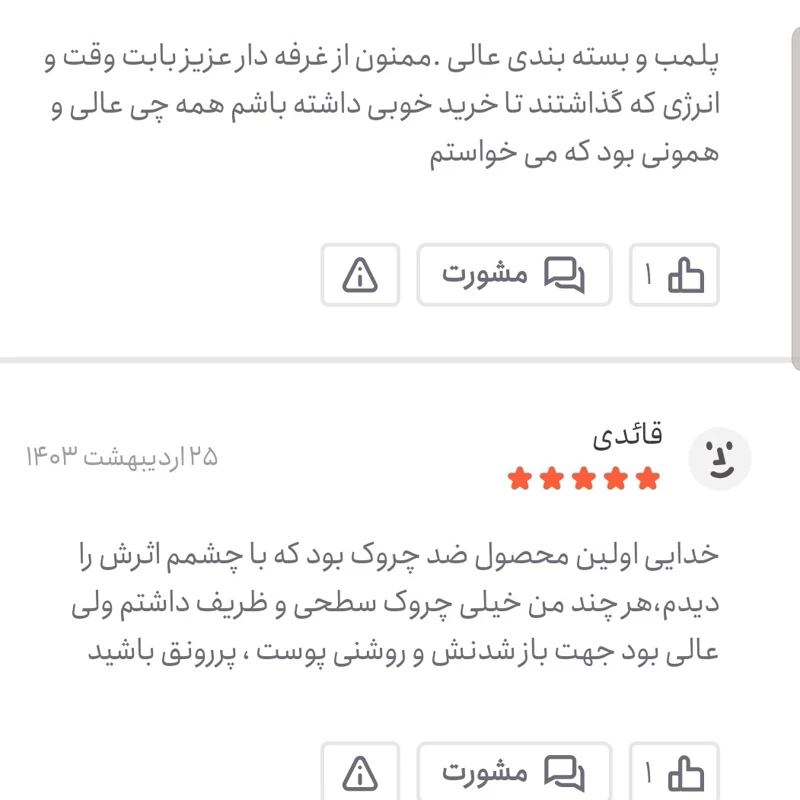This screenshot has height=800, width=800.
Task: Like the review thanking the seller for packaging
Action: (674, 274)
